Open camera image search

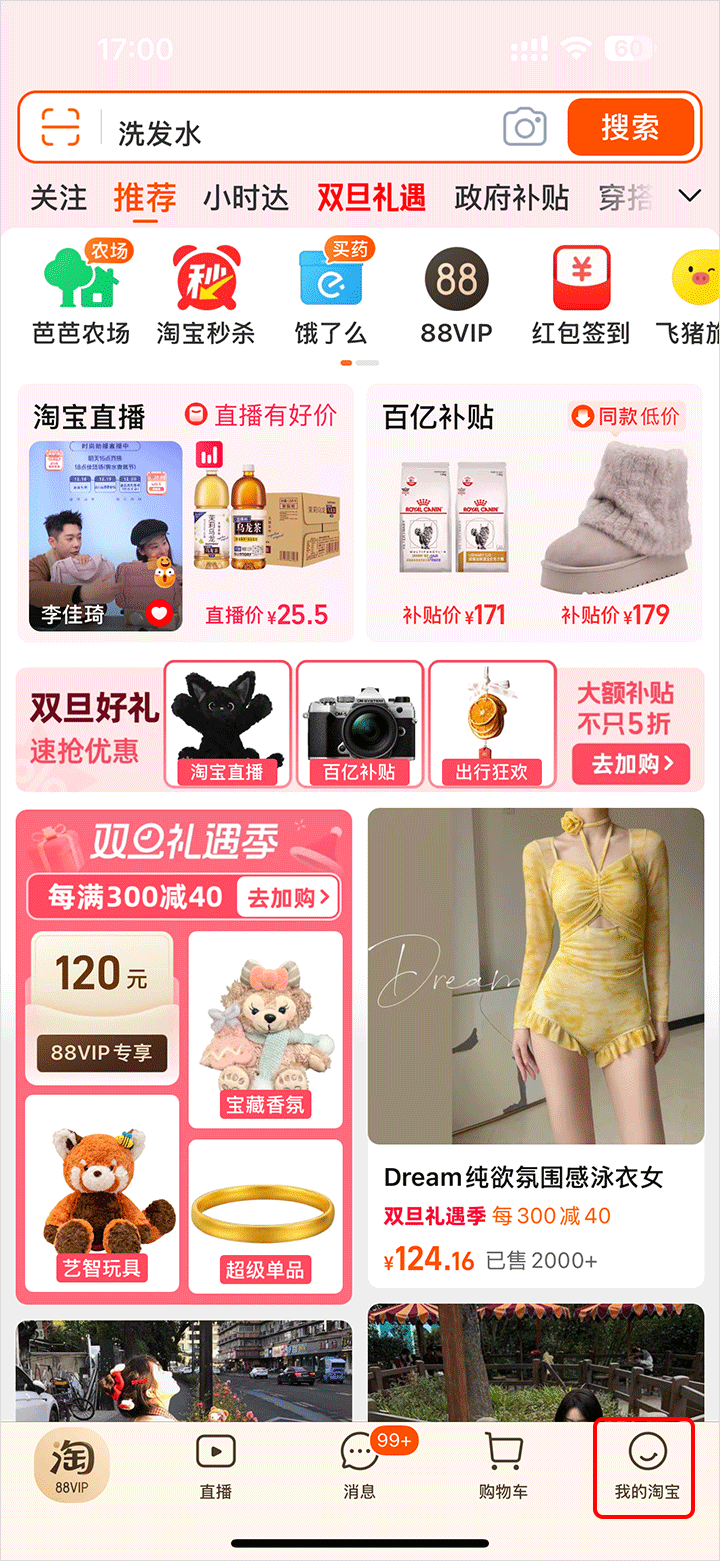pos(524,128)
